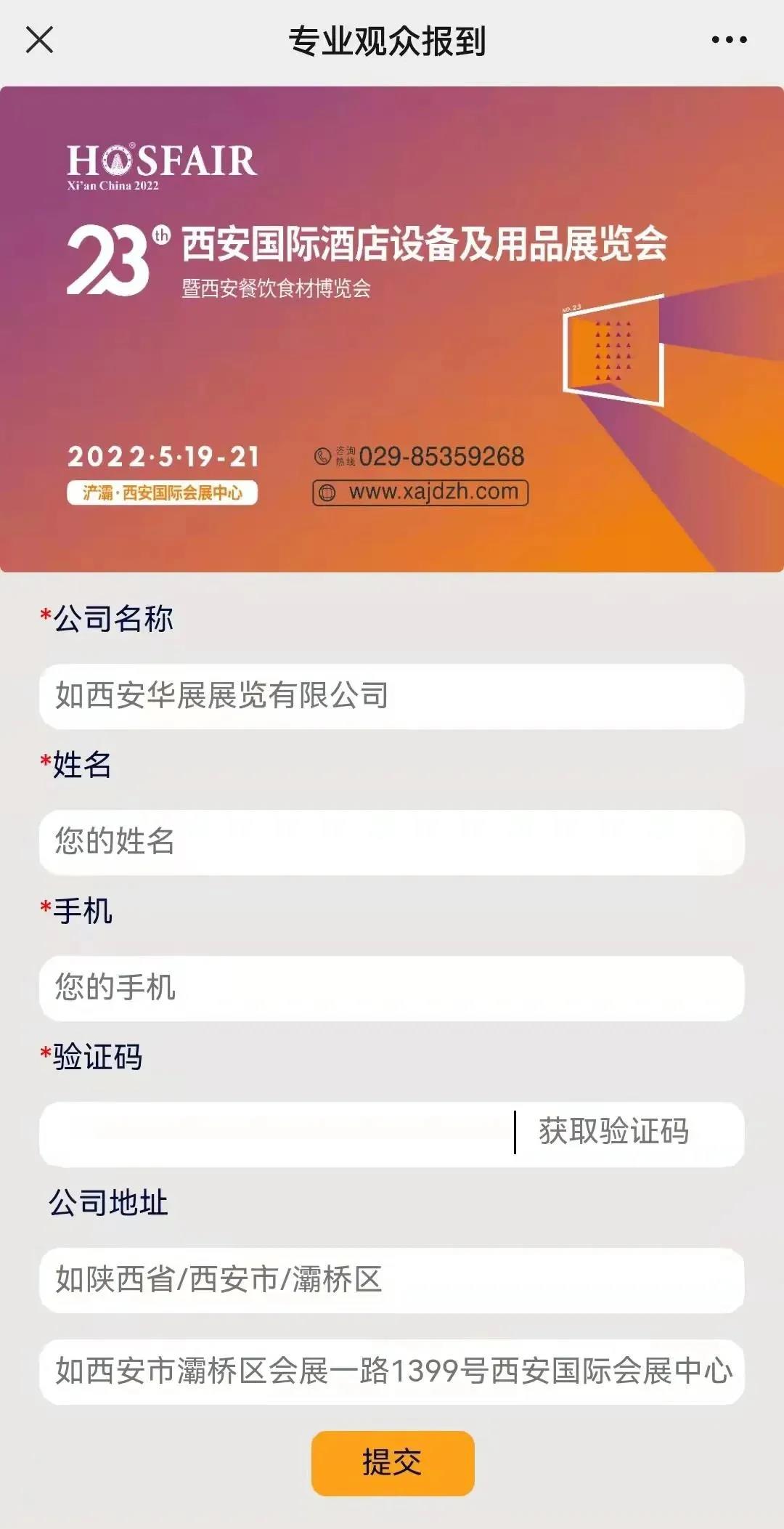Tap the 验证码 code input field
784x1529 pixels.
[276, 1134]
